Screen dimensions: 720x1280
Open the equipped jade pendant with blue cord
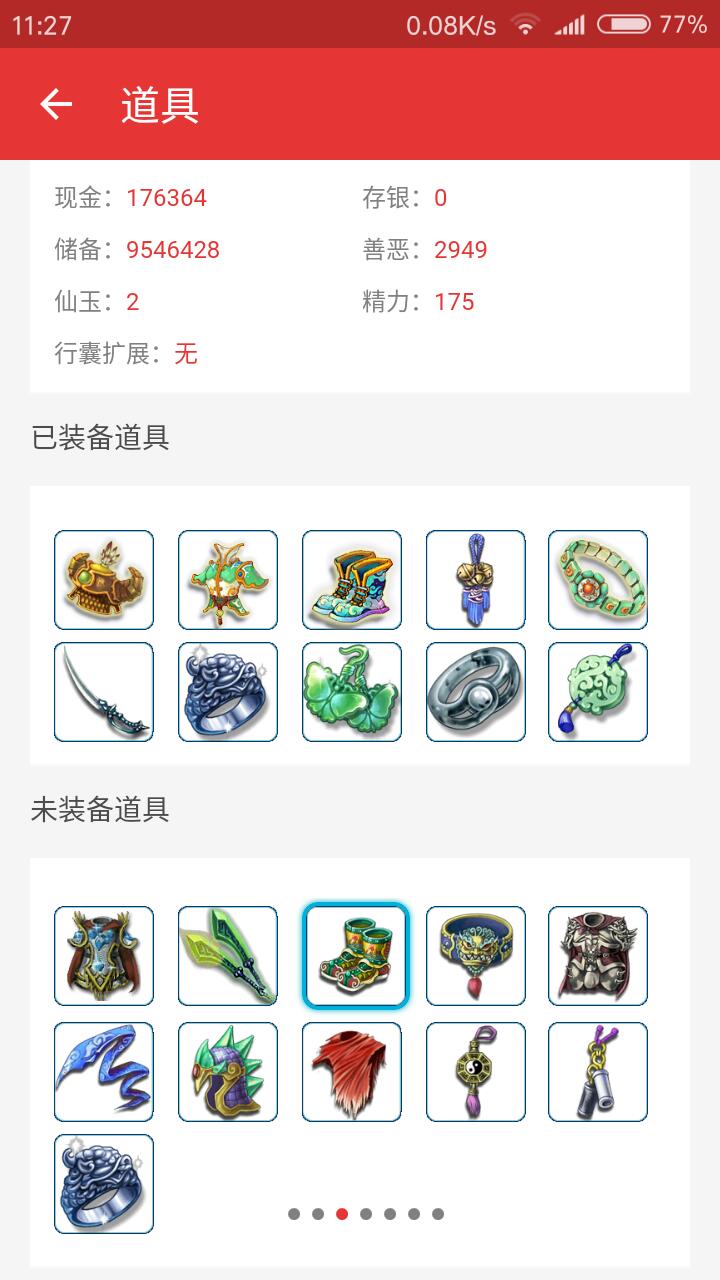598,692
